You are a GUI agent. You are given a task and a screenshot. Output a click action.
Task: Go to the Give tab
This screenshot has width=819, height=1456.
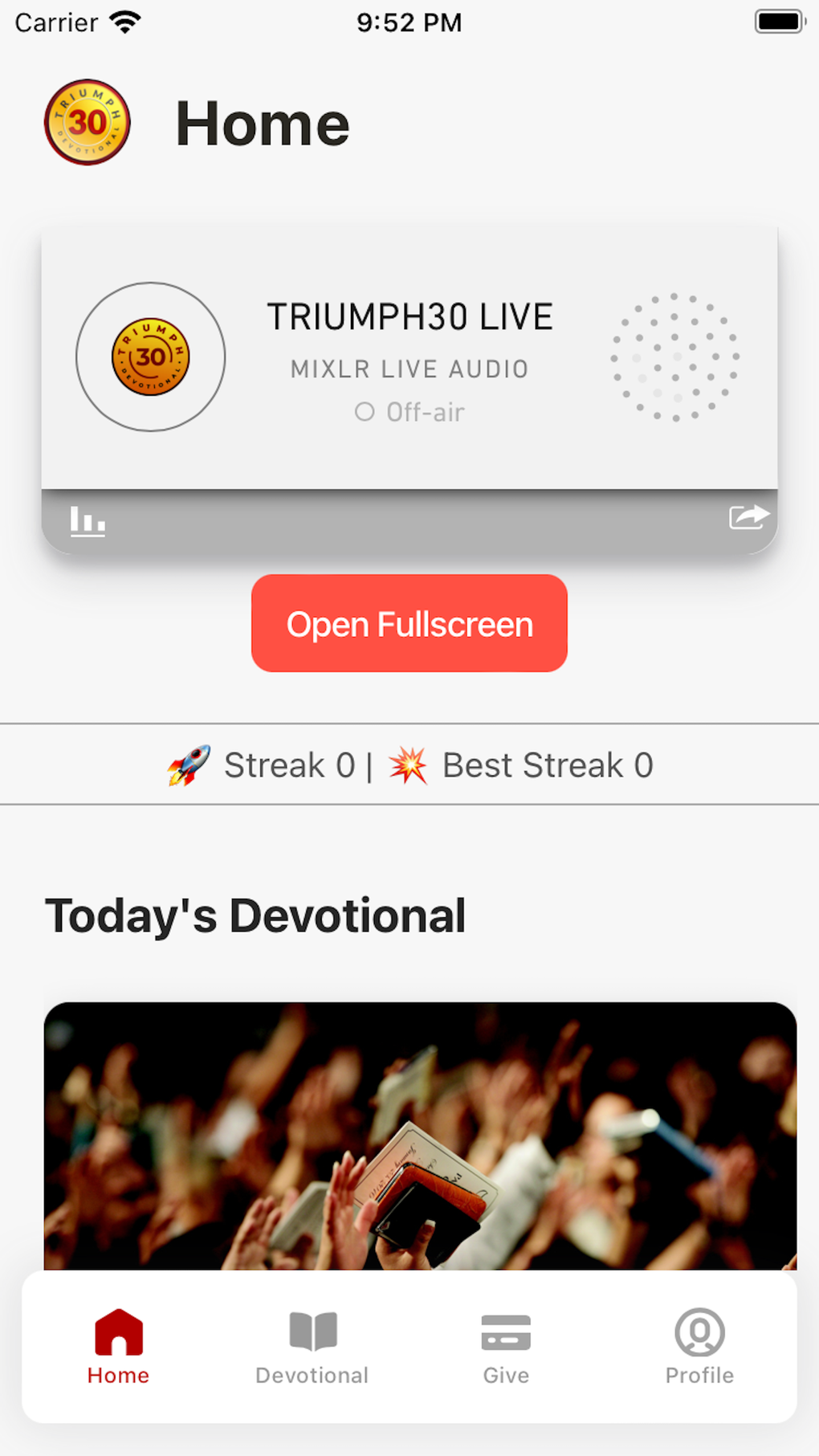tap(506, 1347)
